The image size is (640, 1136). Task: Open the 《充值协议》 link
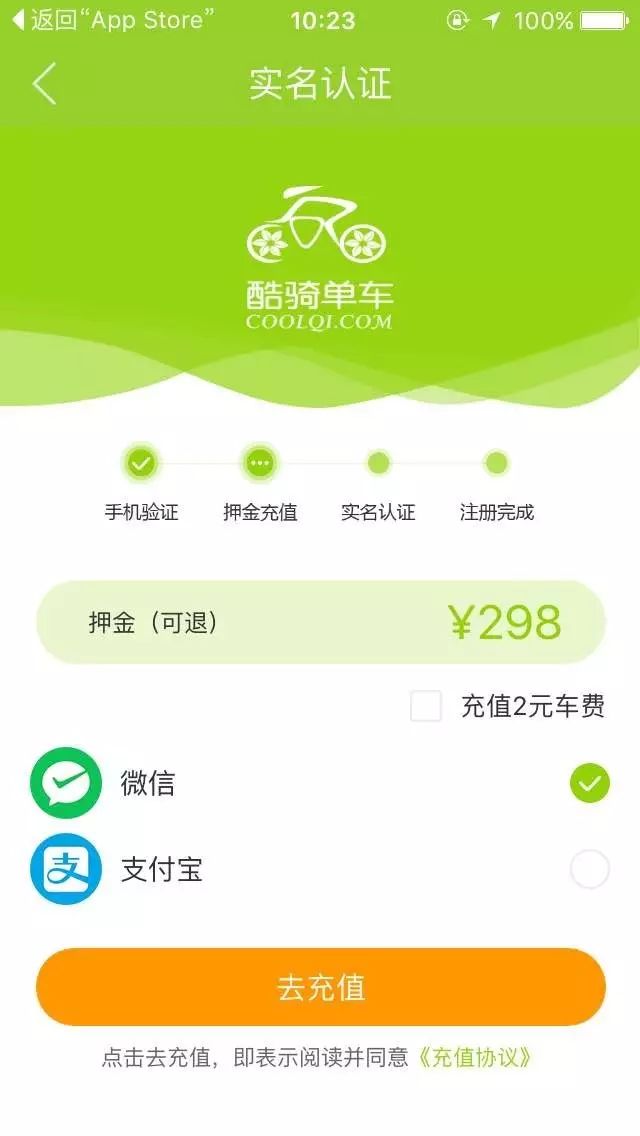474,1058
